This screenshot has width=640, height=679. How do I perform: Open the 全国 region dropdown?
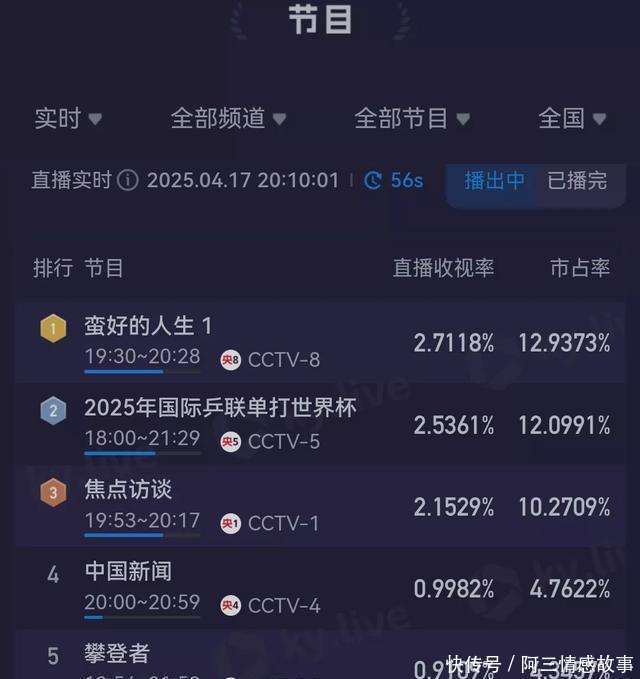click(x=572, y=118)
